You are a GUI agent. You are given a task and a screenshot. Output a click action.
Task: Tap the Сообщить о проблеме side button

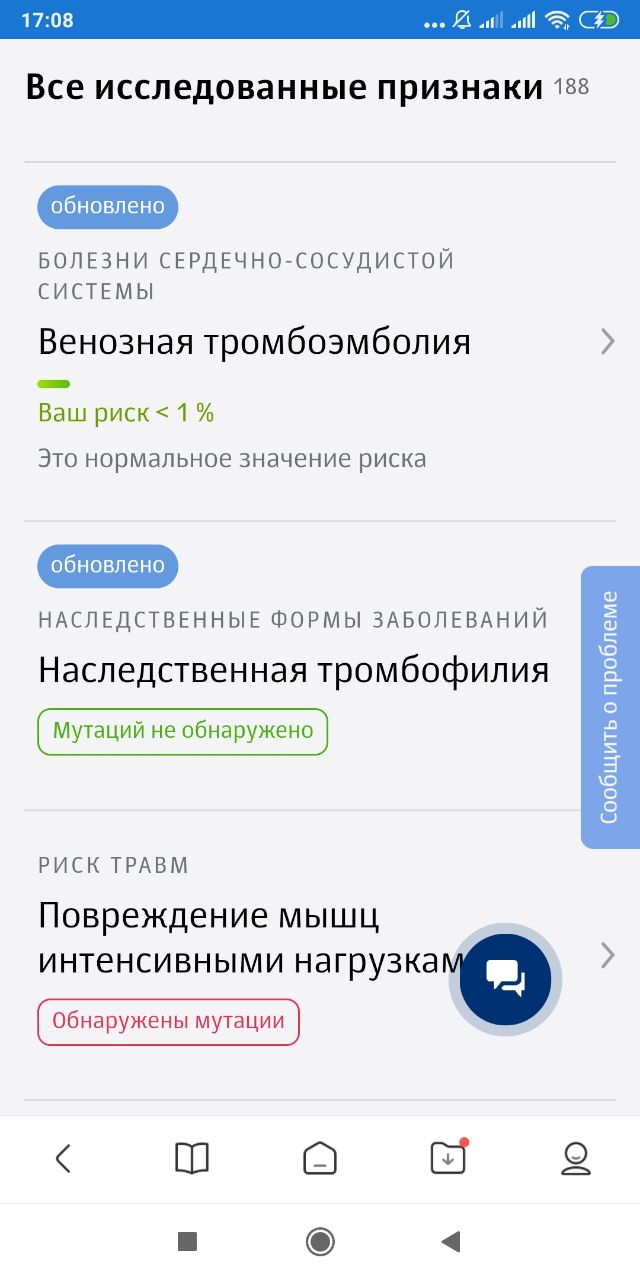(609, 707)
